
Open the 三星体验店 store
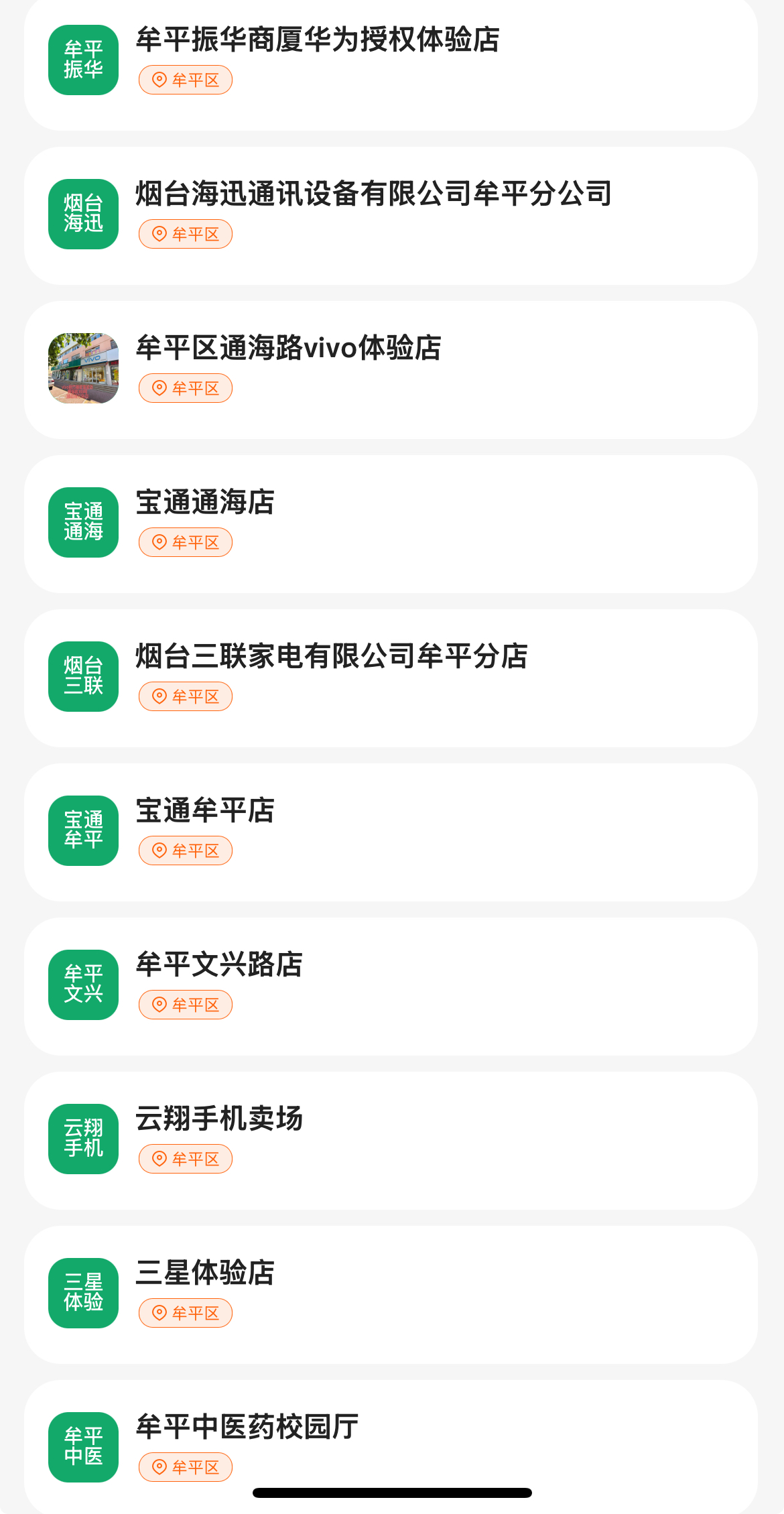point(205,1273)
